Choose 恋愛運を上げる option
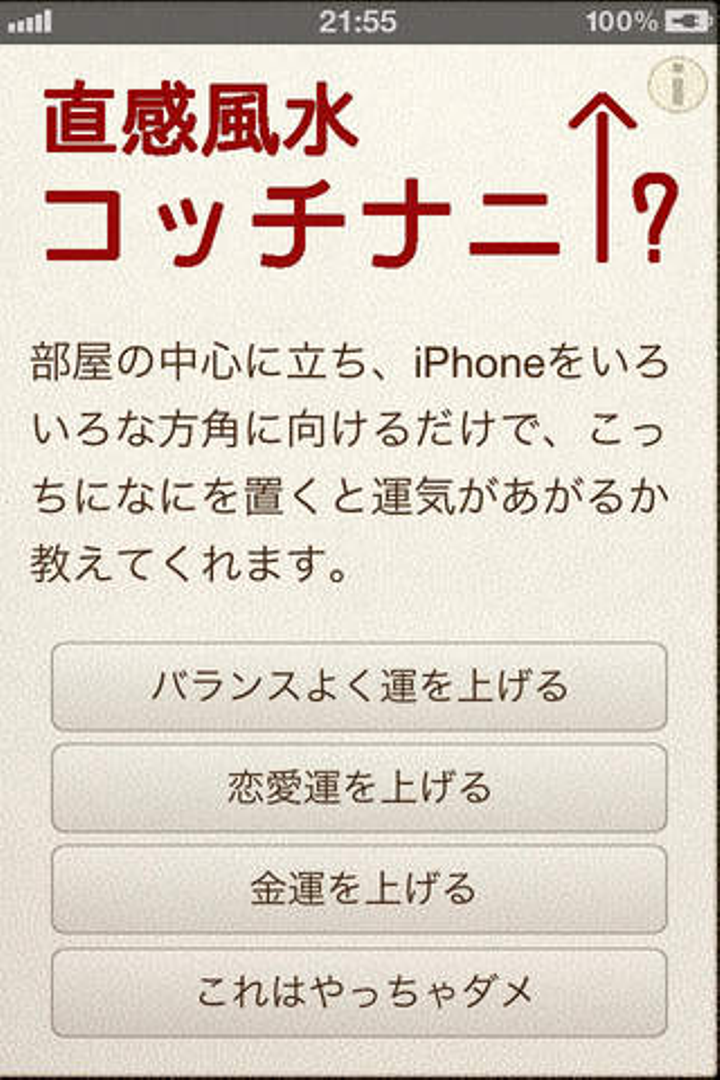 click(359, 788)
